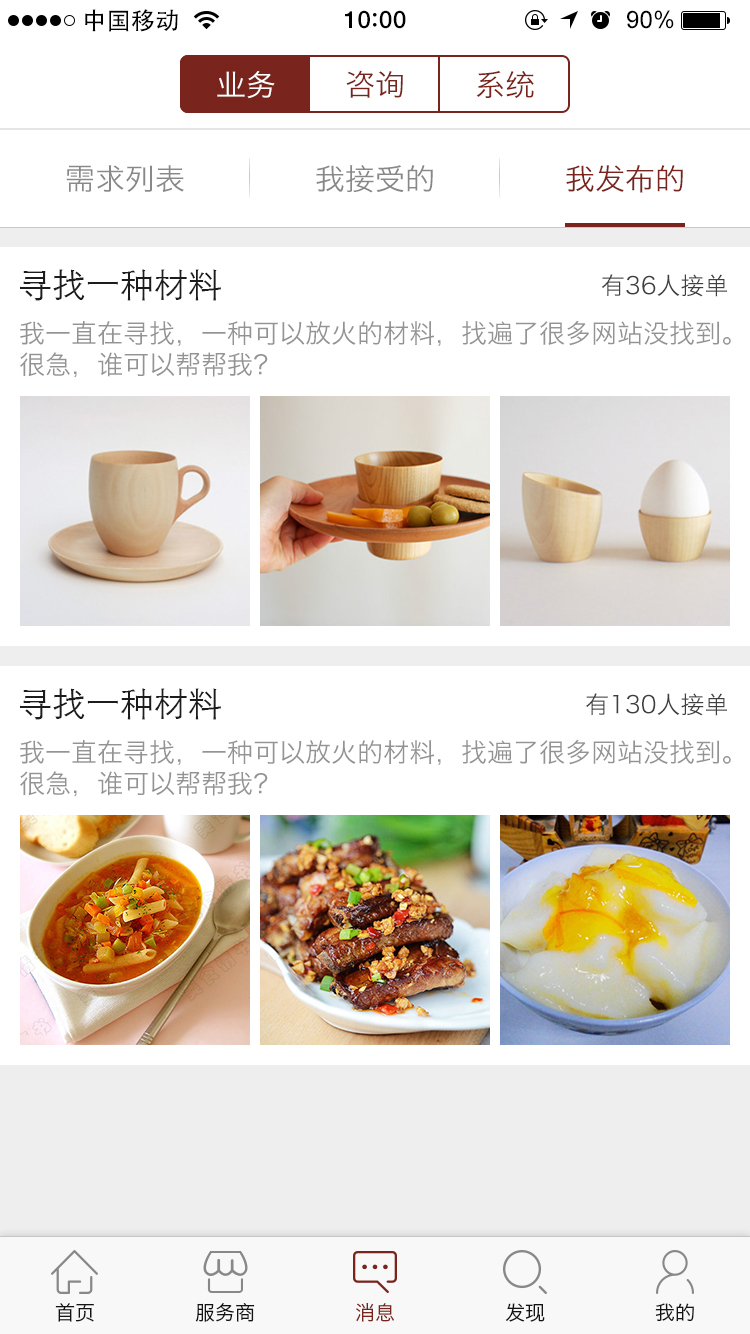Viewport: 750px width, 1334px height.
Task: Select the 业务 segment
Action: click(x=245, y=84)
